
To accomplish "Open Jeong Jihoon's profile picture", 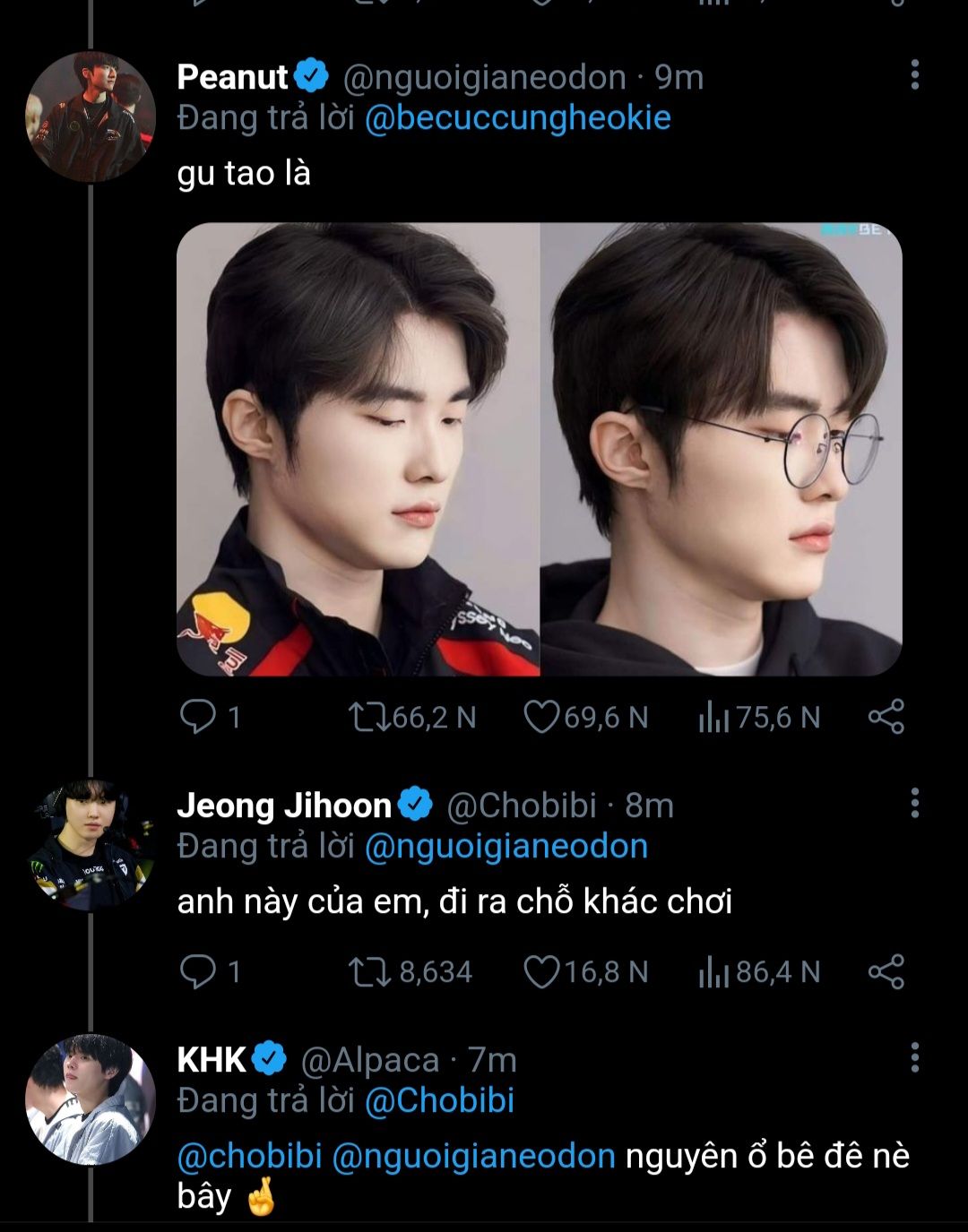I will [90, 846].
